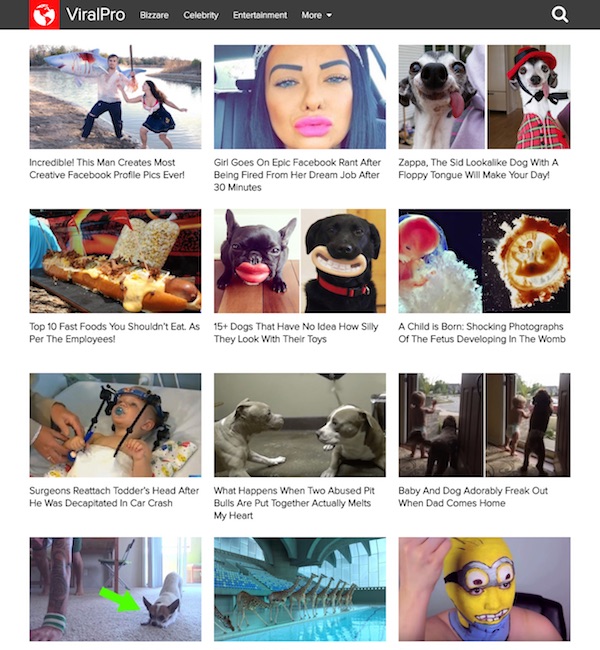The width and height of the screenshot is (600, 650).
Task: View the giraffes at swimming pool thumbnail
Action: pyautogui.click(x=299, y=589)
